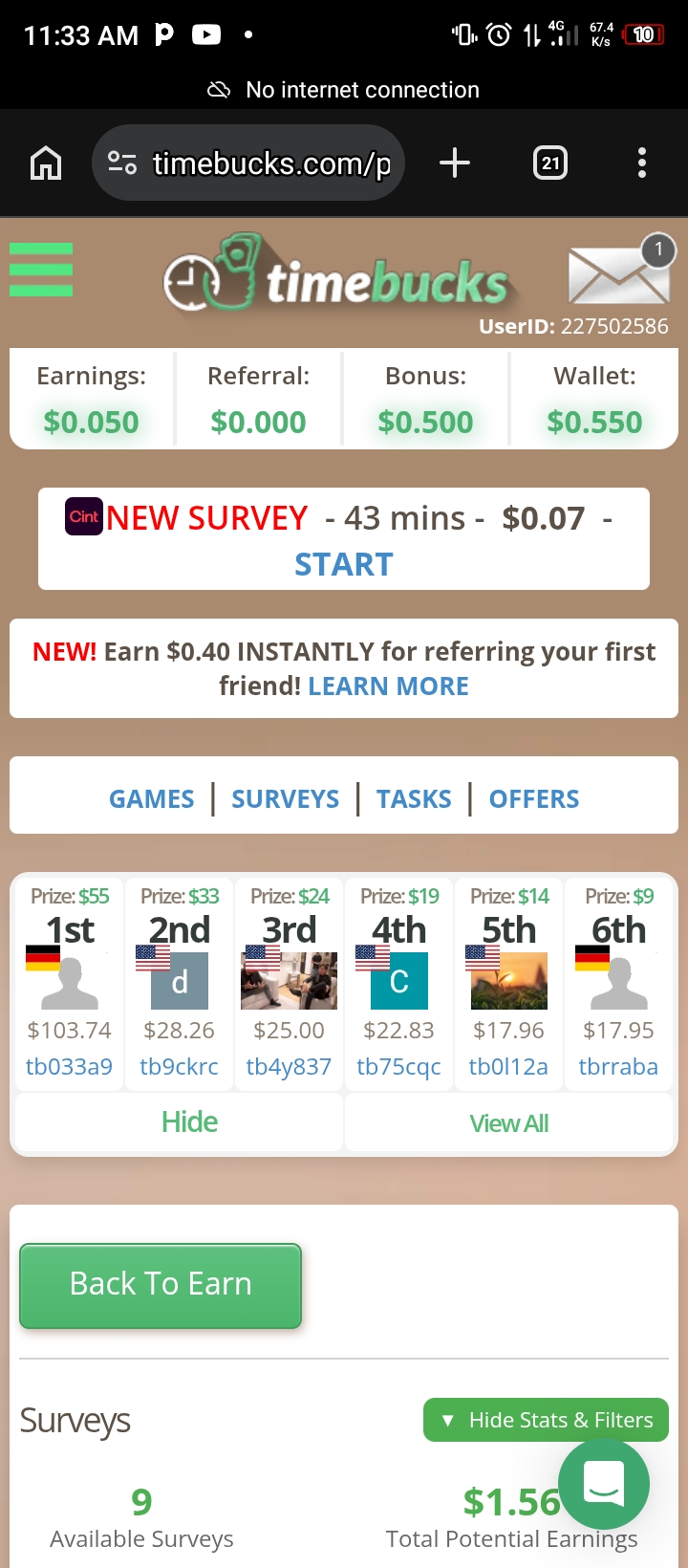
Task: Open the browser overflow menu
Action: [641, 163]
